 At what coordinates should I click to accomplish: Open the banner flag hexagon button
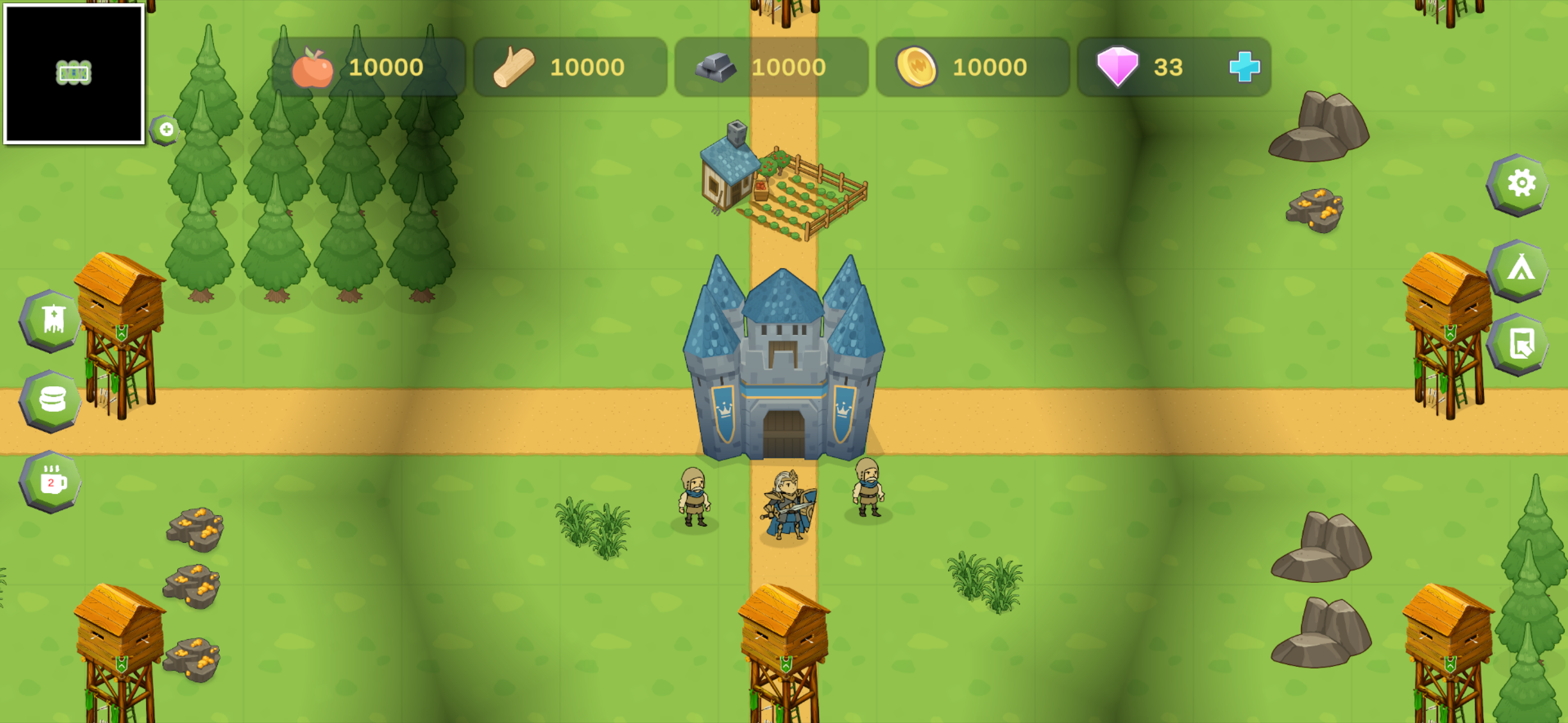coord(52,320)
